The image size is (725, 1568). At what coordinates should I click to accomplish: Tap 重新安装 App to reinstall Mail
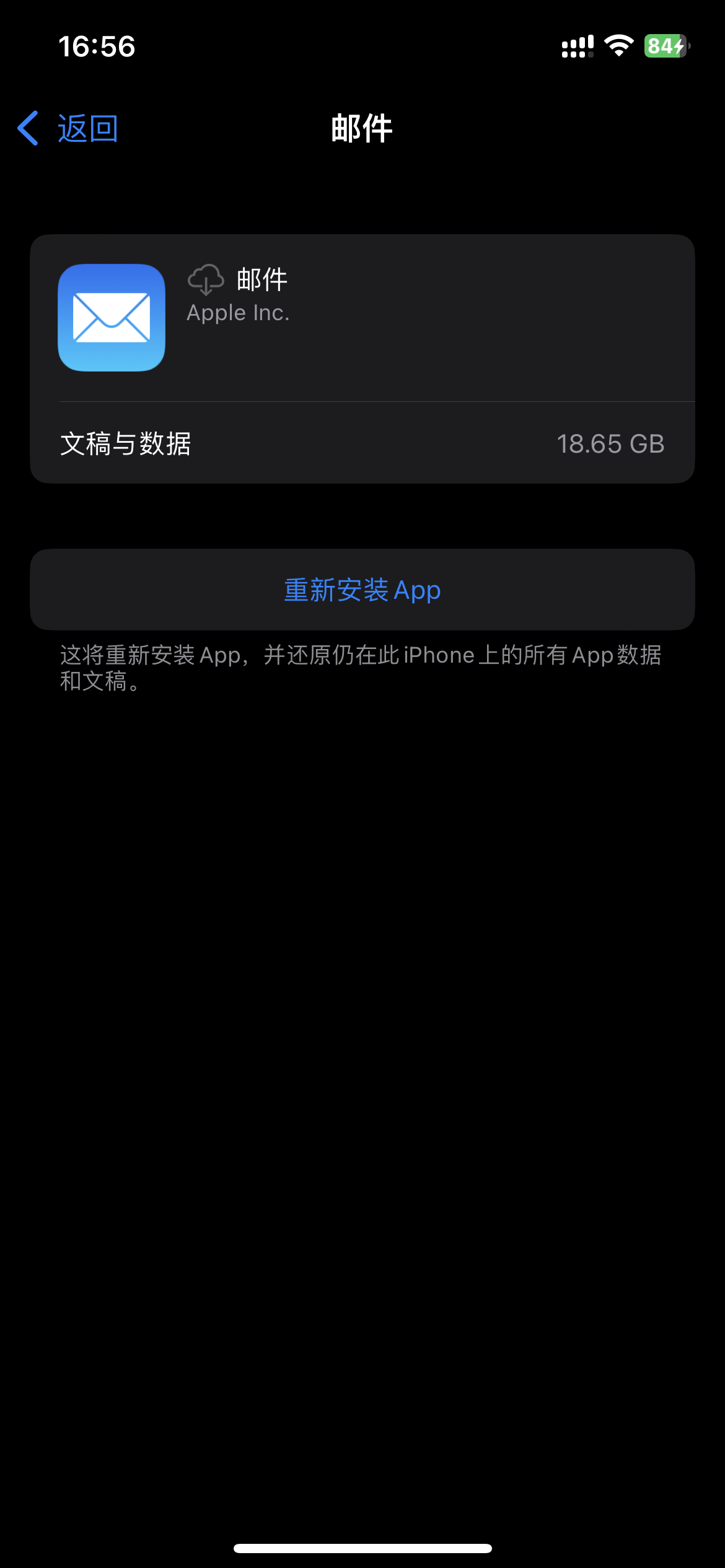click(x=362, y=590)
